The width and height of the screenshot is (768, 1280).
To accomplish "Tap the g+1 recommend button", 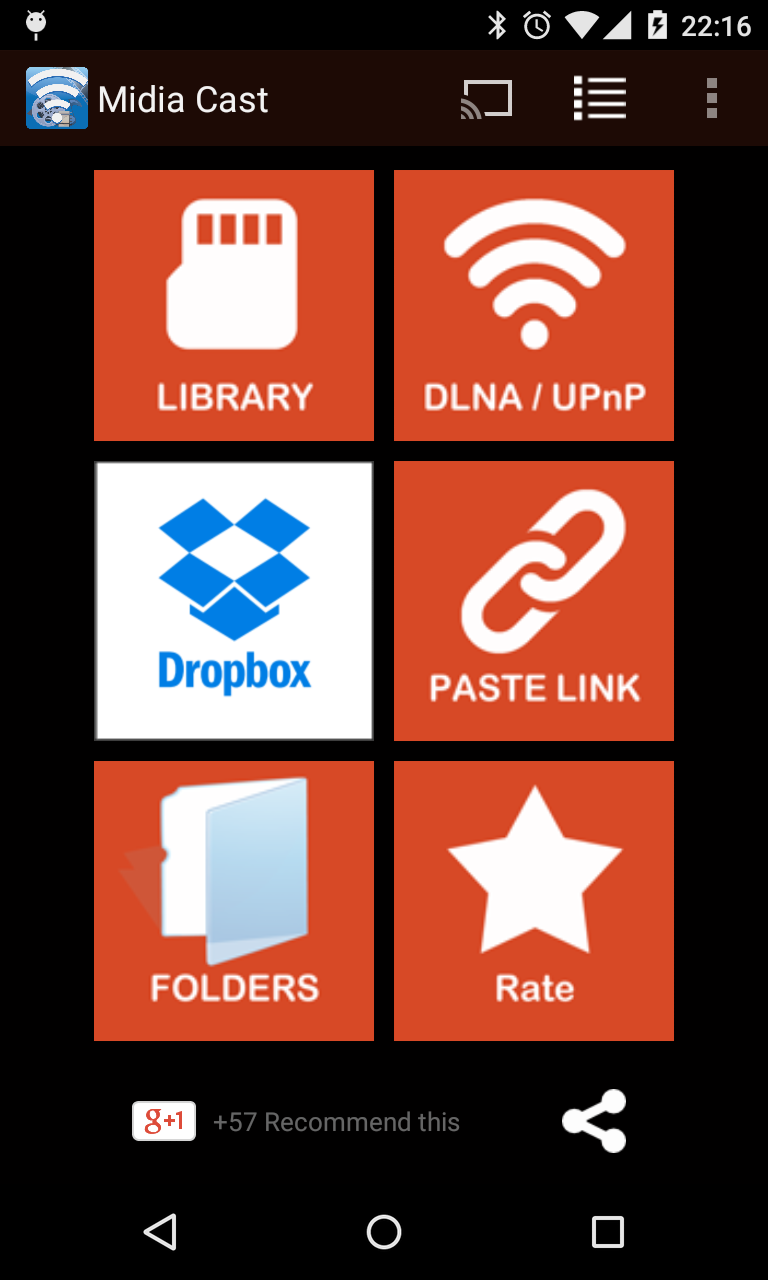I will (x=164, y=1121).
